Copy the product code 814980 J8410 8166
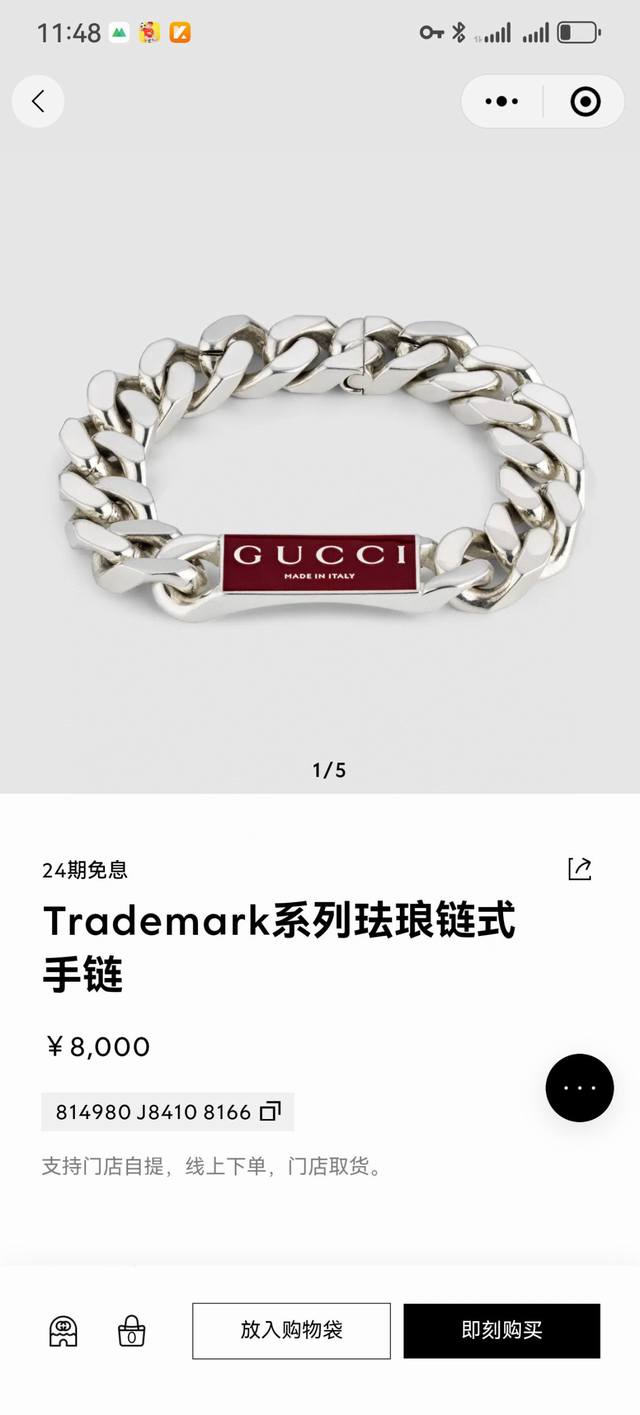 [270, 1112]
